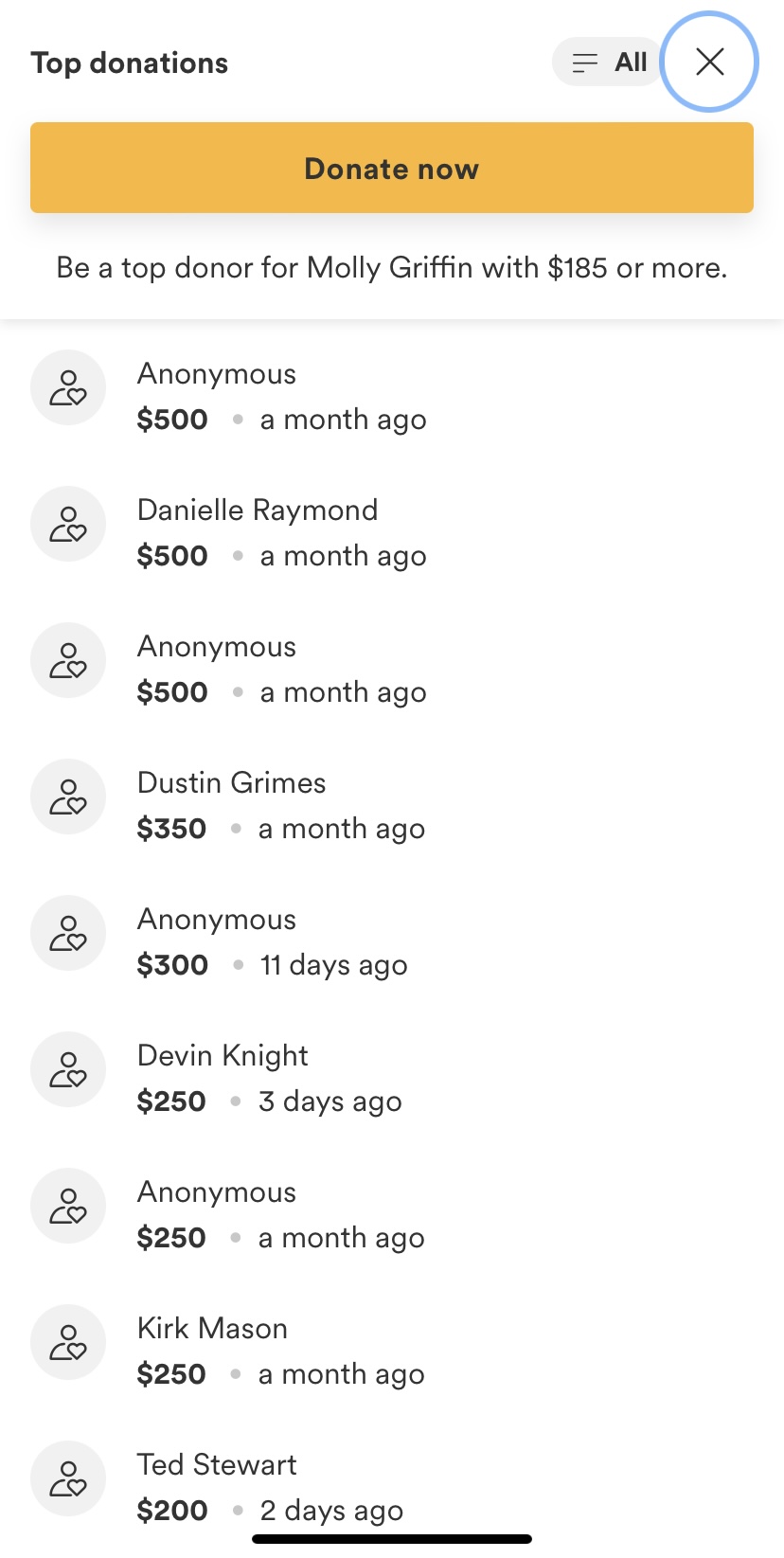Tap the Donate now button

point(392,168)
